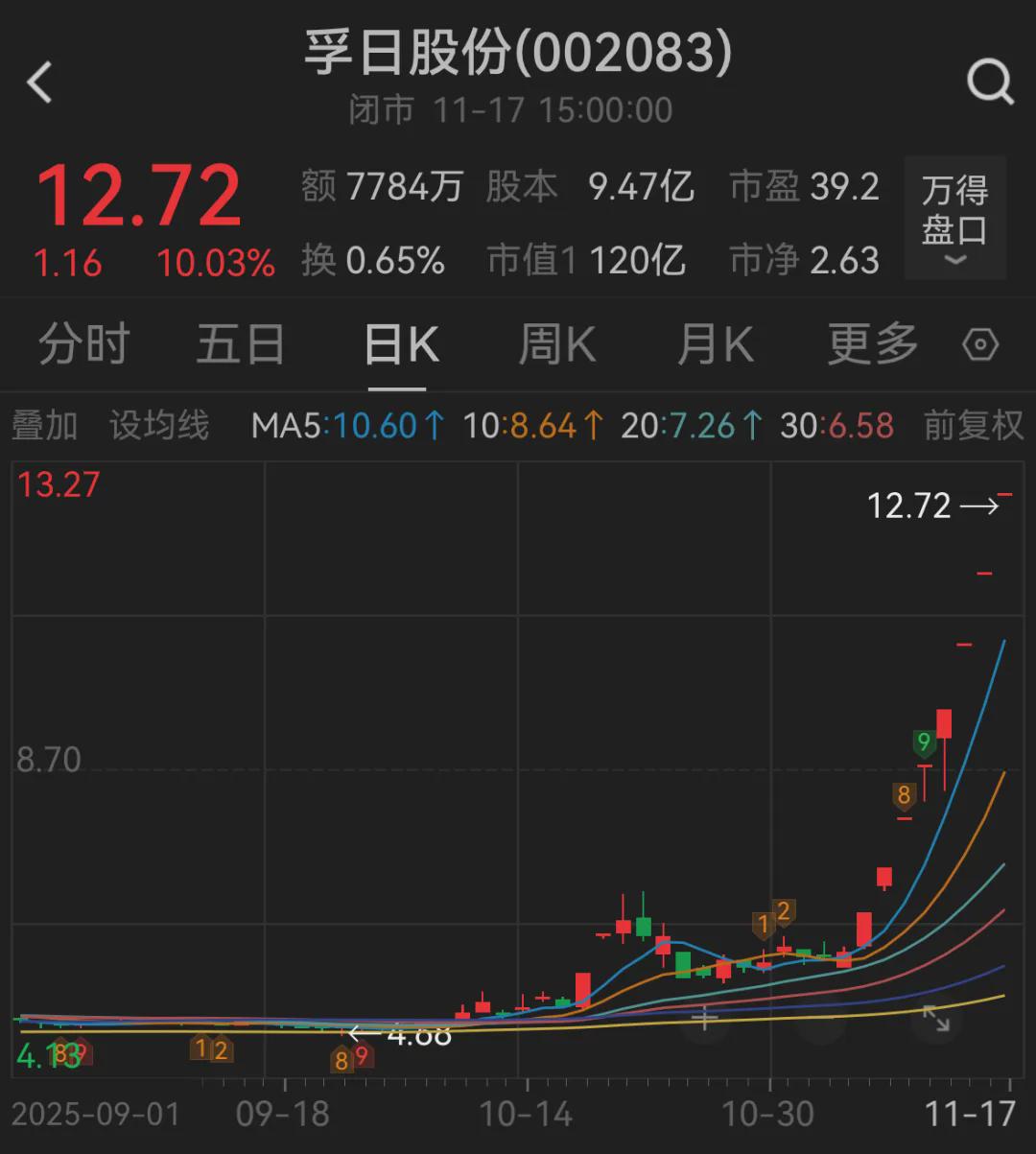
Task: Open 更多 chart period options
Action: click(872, 344)
